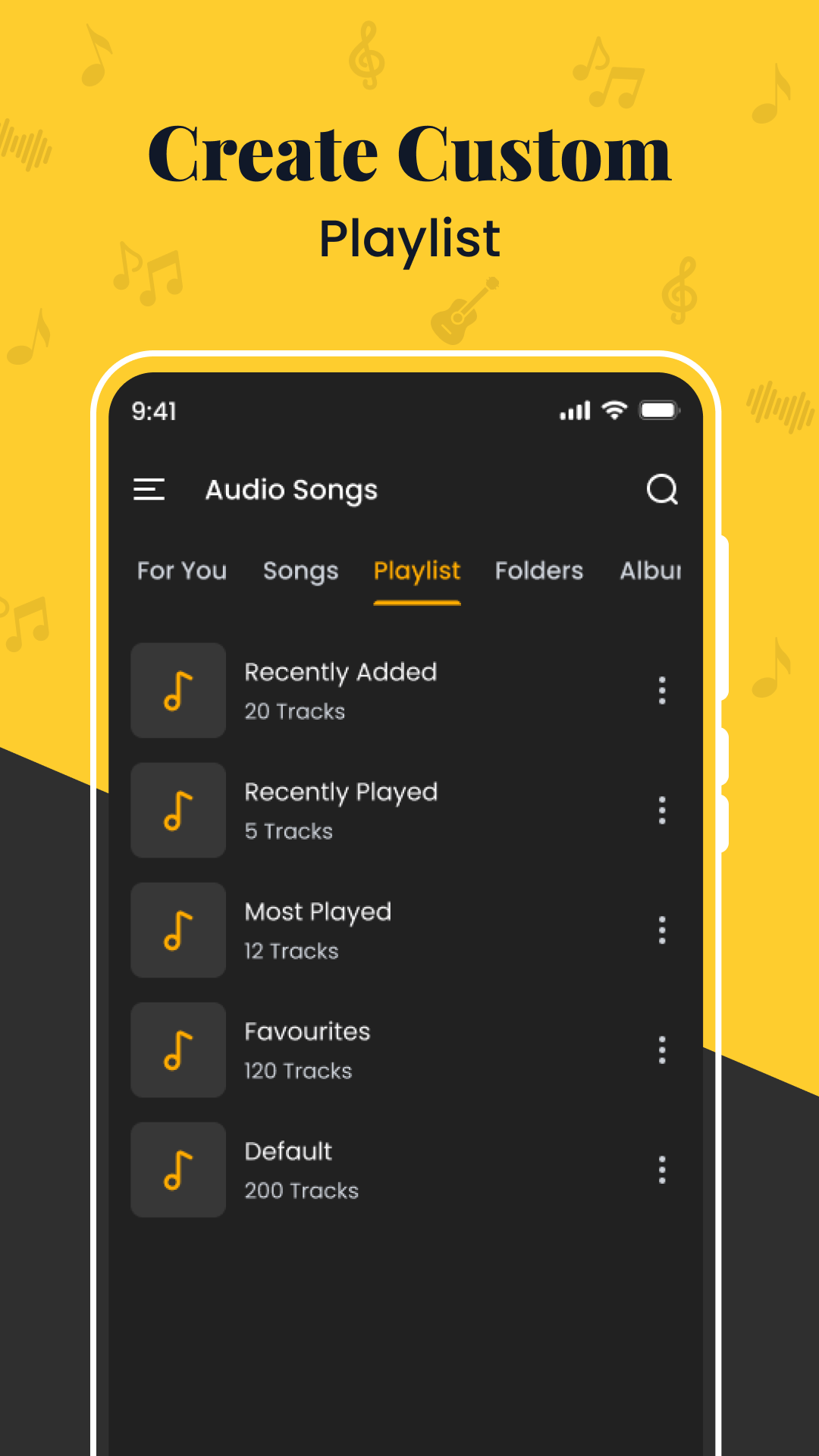Tap the Favourites music note icon
This screenshot has height=1456, width=819.
tap(177, 1050)
